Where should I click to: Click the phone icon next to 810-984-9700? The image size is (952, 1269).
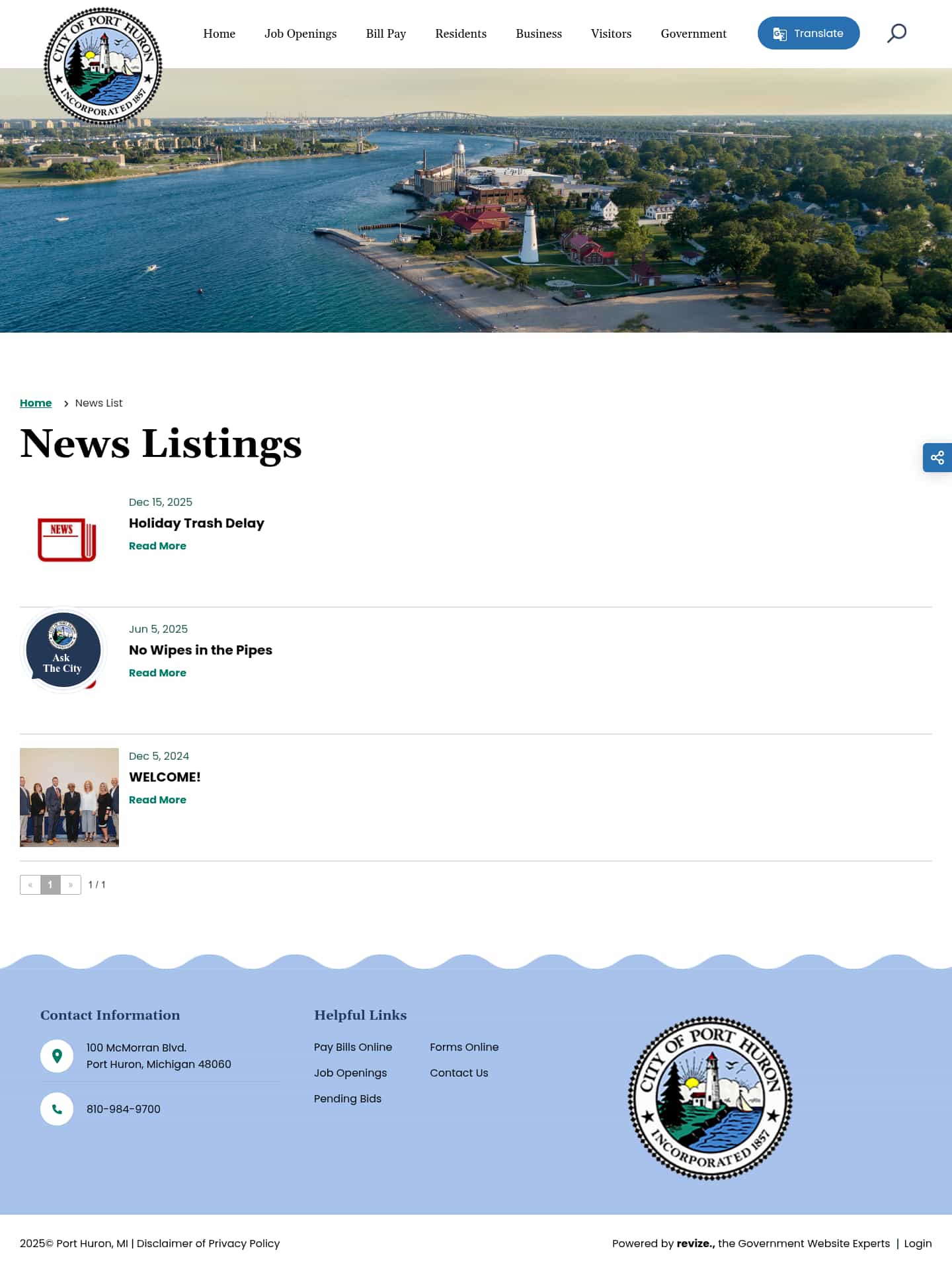[57, 1109]
